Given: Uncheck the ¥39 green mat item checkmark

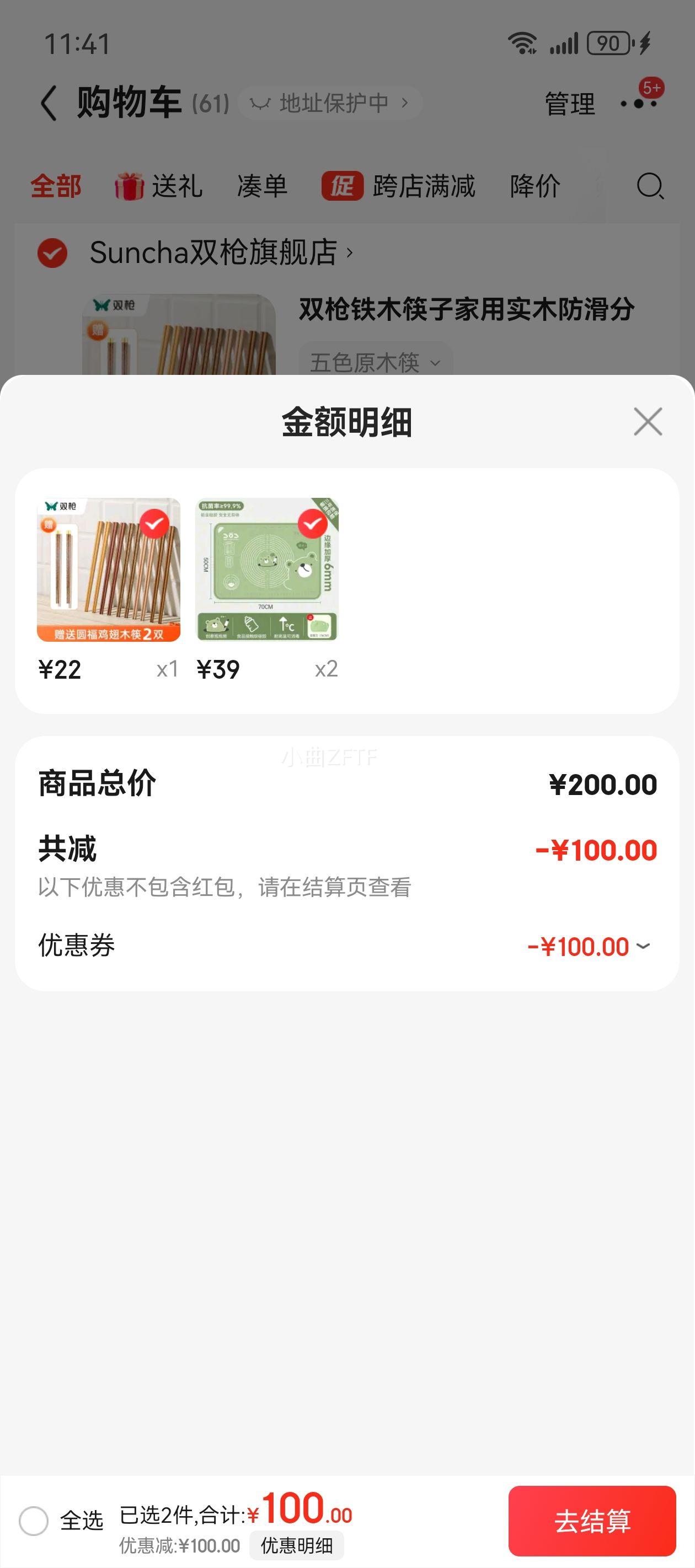Looking at the screenshot, I should point(313,522).
